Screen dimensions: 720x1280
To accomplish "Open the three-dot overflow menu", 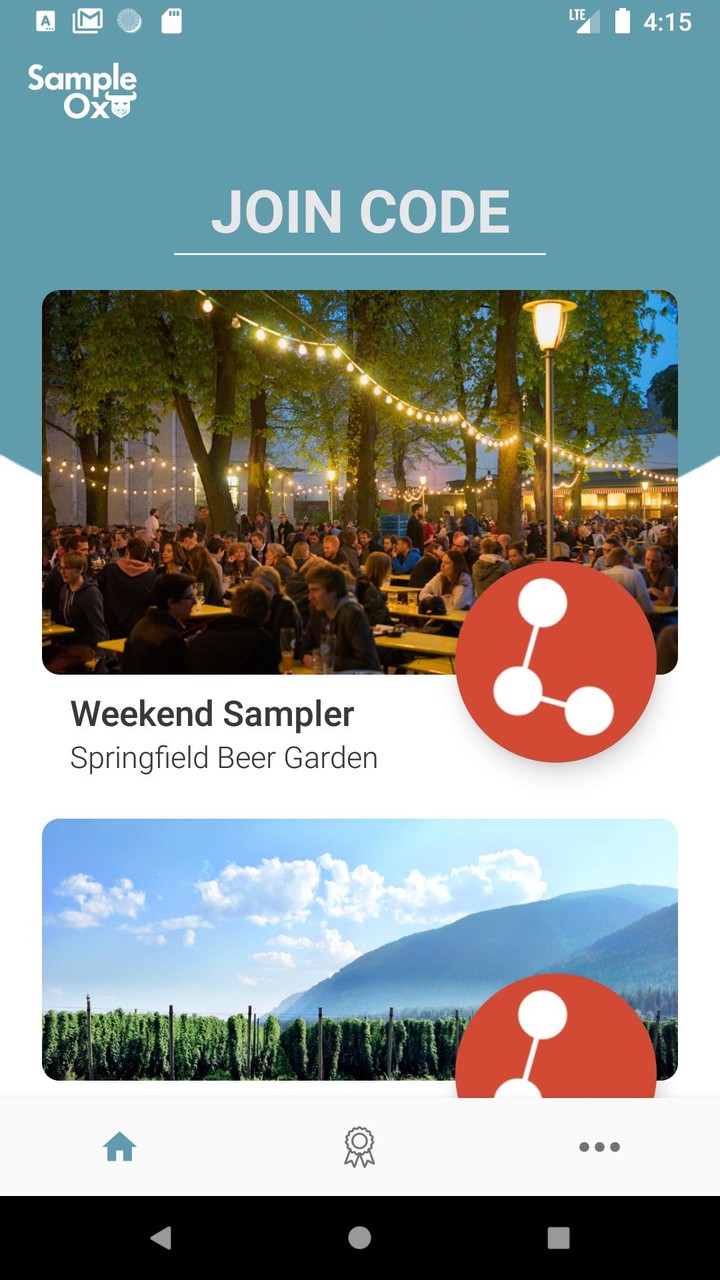I will (598, 1147).
